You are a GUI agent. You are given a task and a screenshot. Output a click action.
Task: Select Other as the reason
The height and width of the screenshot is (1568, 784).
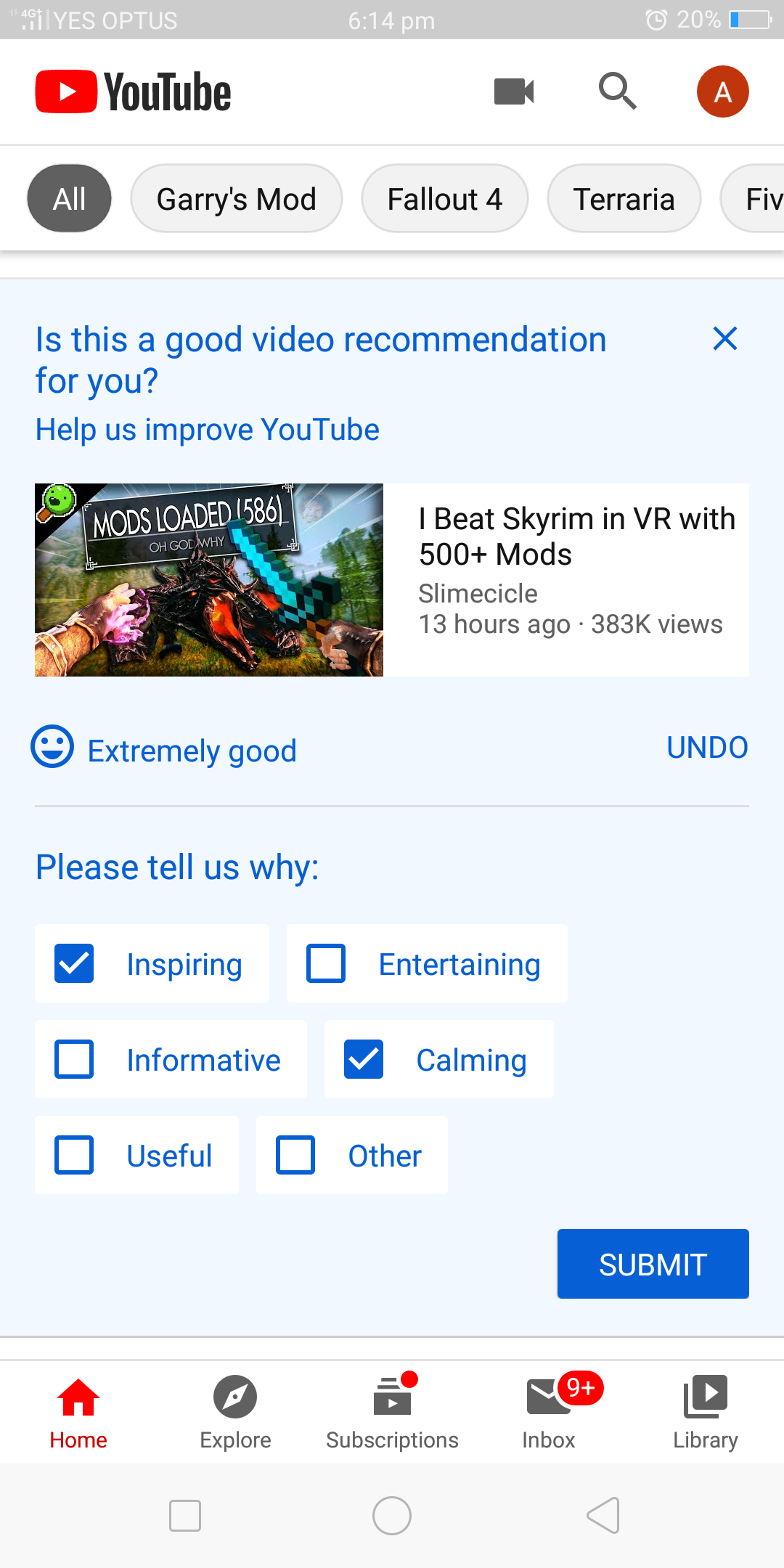pos(295,1155)
